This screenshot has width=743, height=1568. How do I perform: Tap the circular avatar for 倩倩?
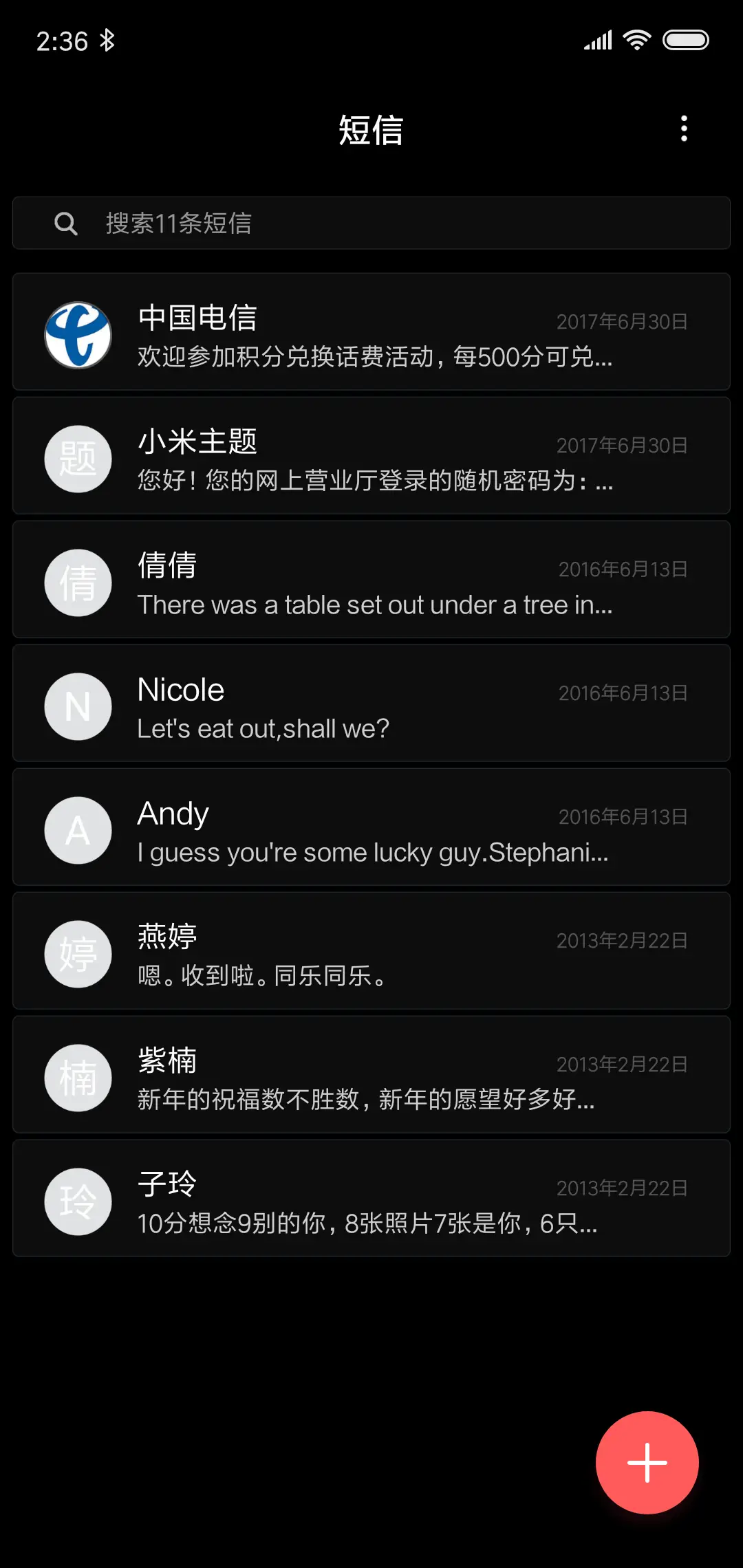click(78, 582)
